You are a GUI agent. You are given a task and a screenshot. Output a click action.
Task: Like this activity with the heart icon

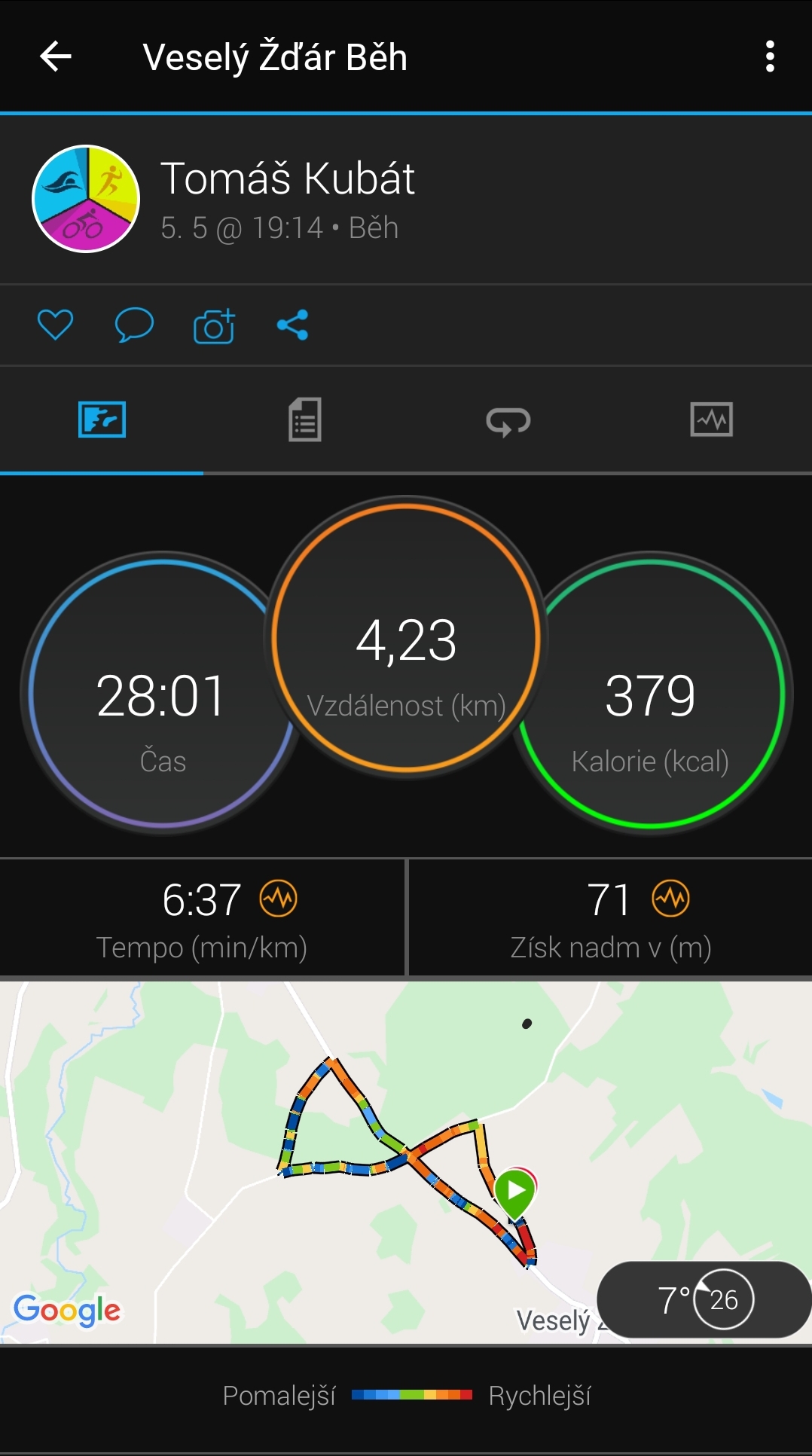point(55,325)
